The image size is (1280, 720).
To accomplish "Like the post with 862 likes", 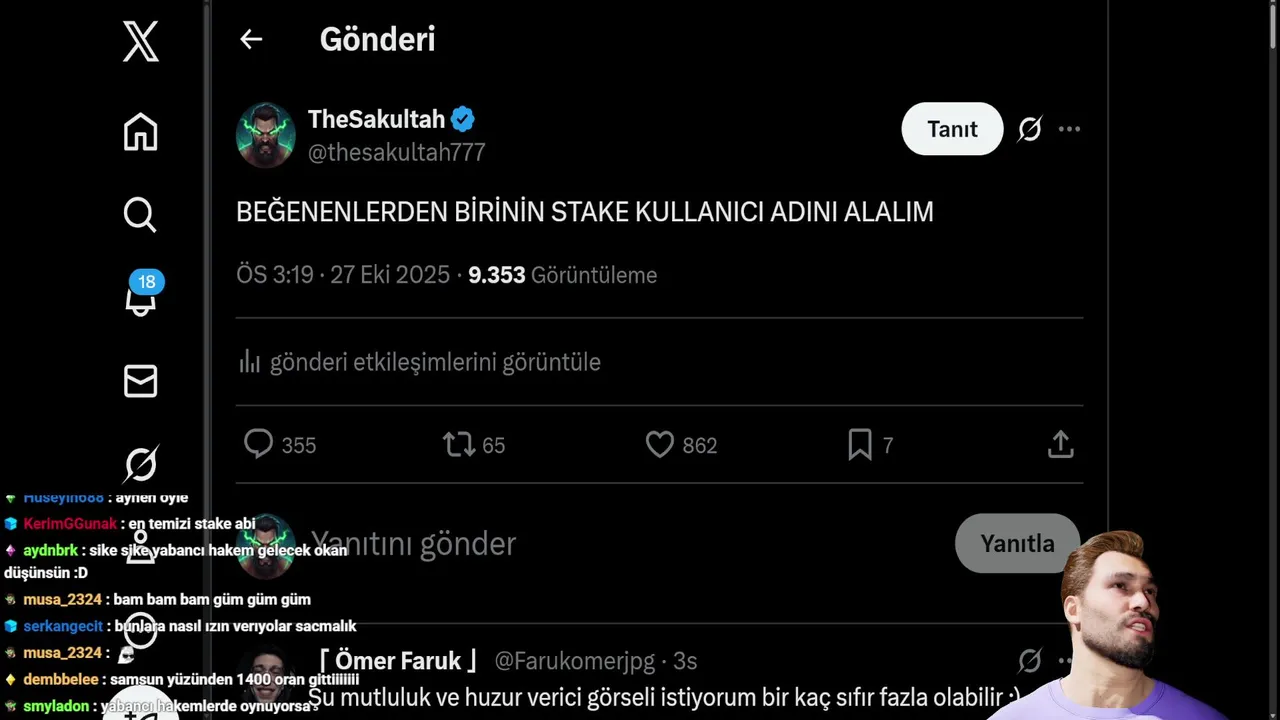I will click(660, 444).
